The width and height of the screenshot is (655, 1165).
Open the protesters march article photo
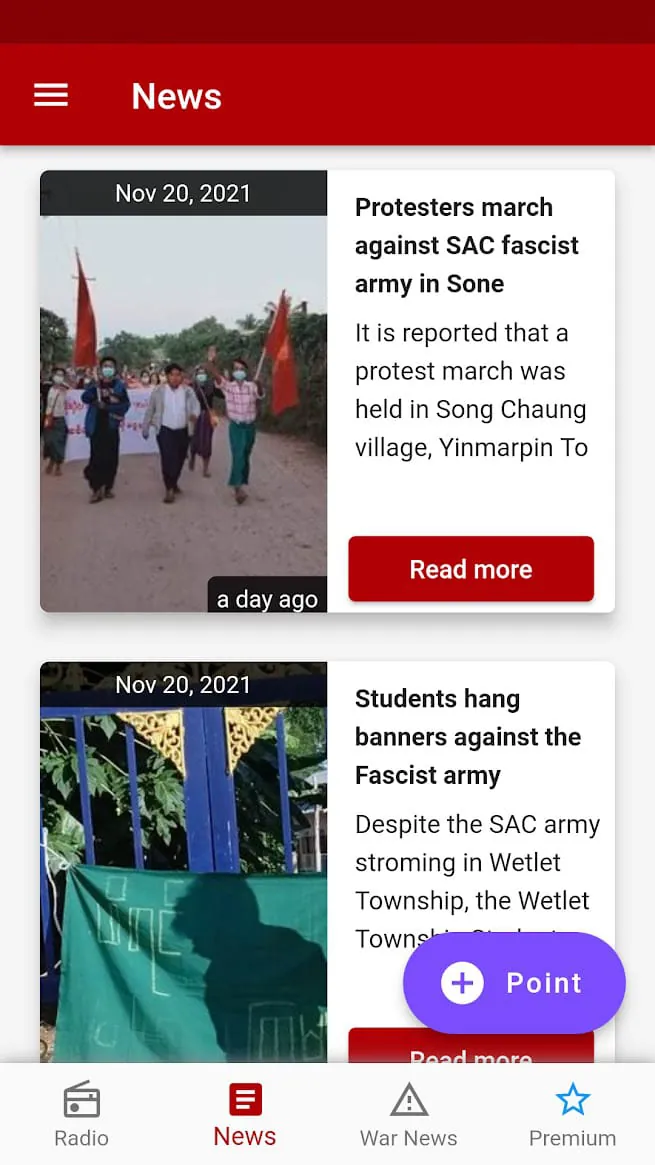(183, 400)
